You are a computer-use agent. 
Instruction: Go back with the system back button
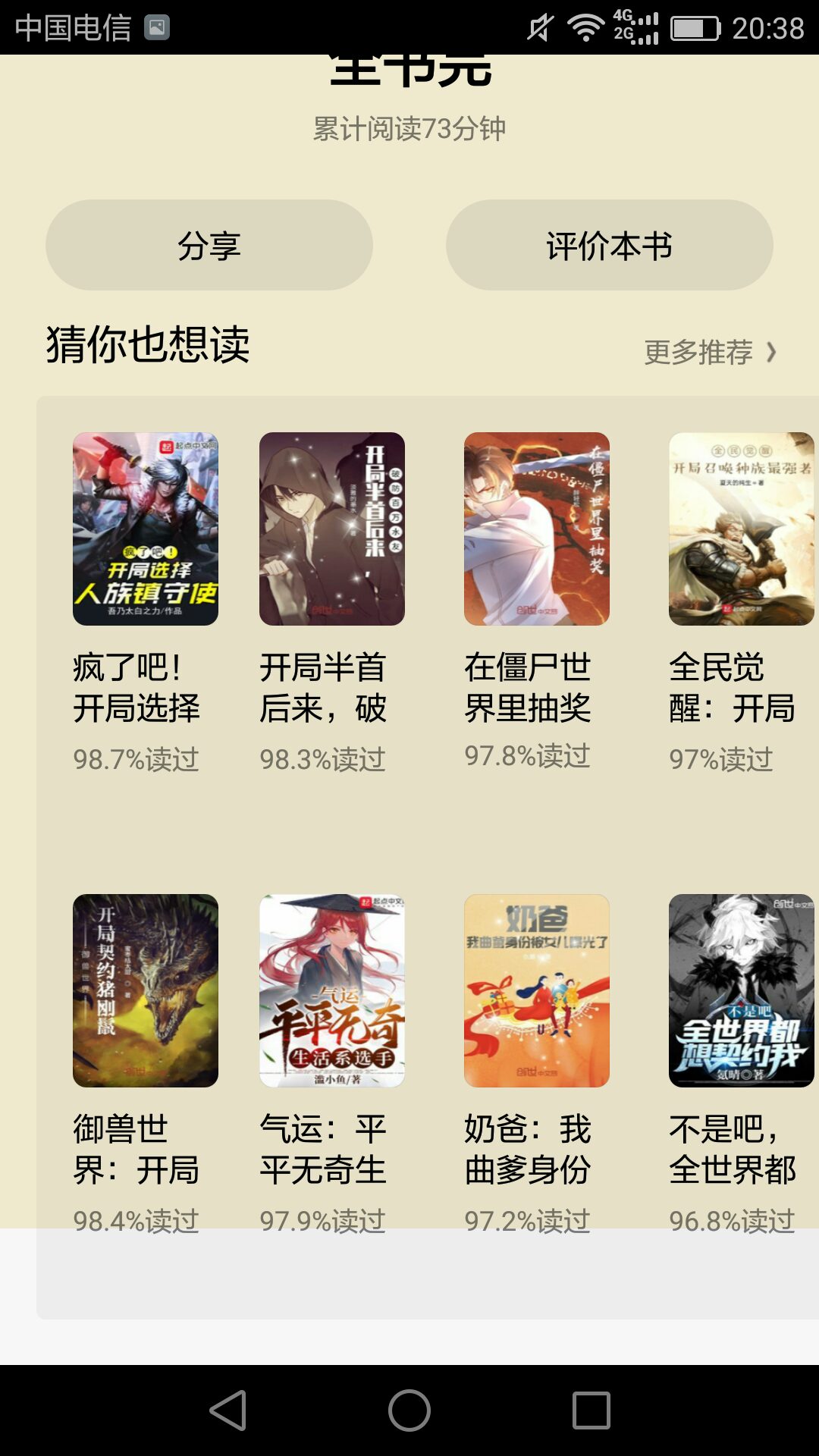coord(227,1410)
